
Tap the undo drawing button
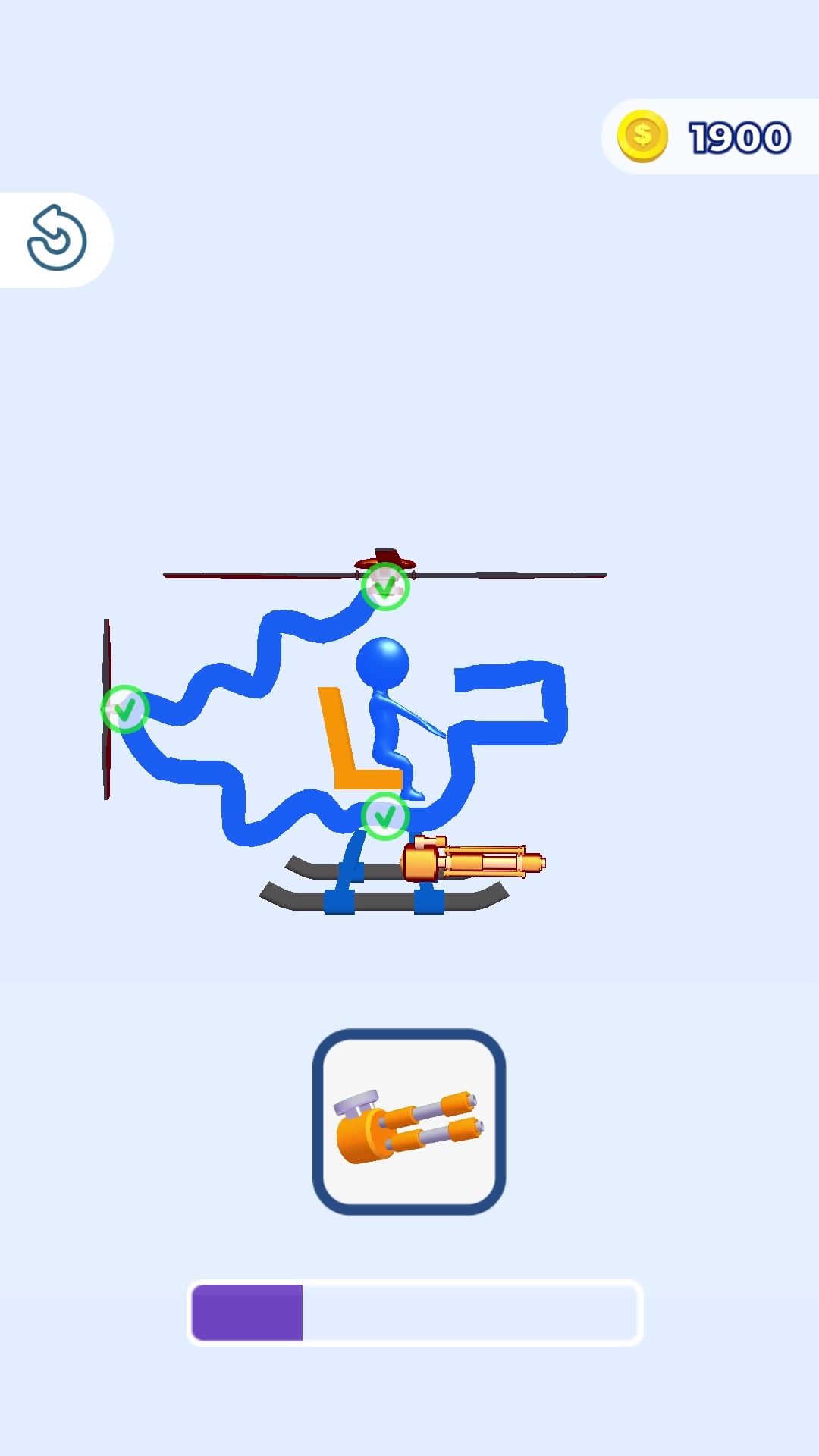(x=56, y=239)
